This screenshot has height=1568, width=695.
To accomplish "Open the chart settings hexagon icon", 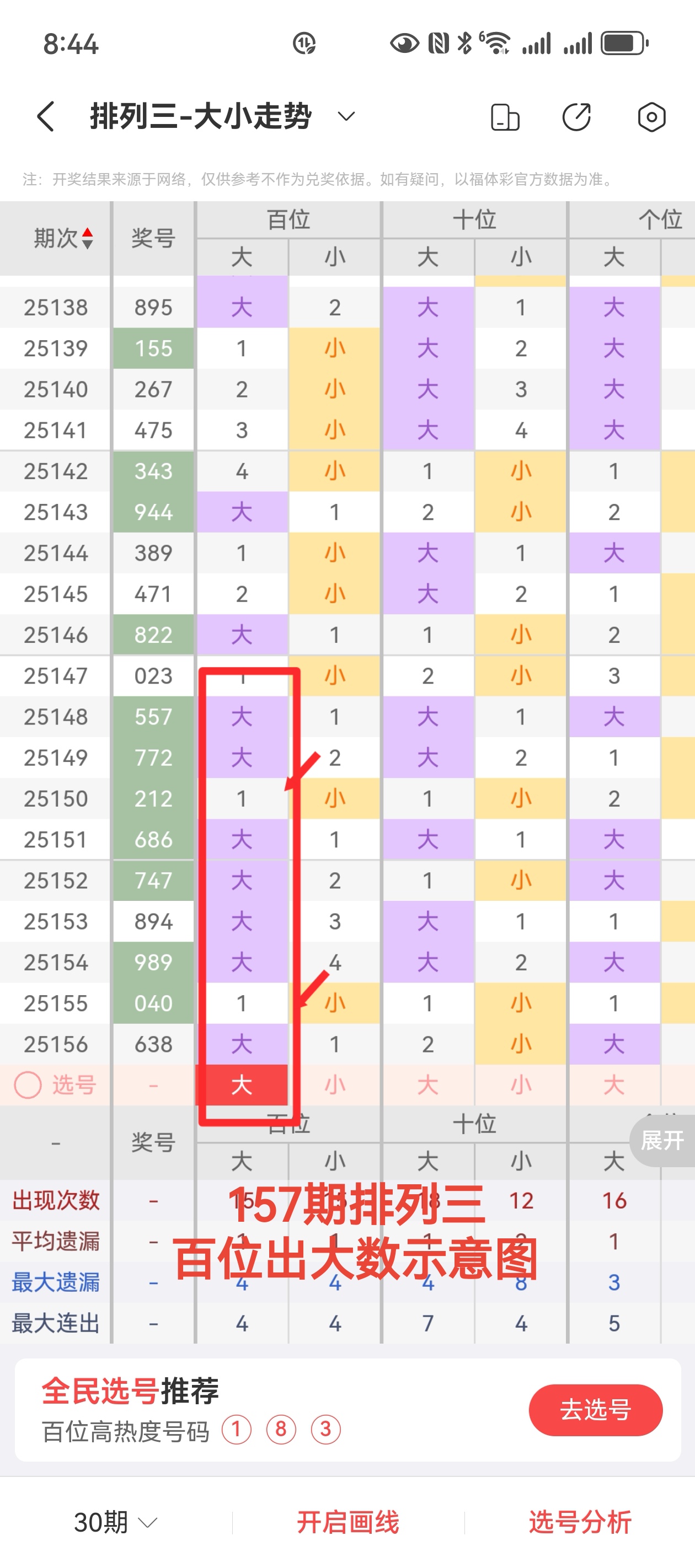I will pos(651,117).
